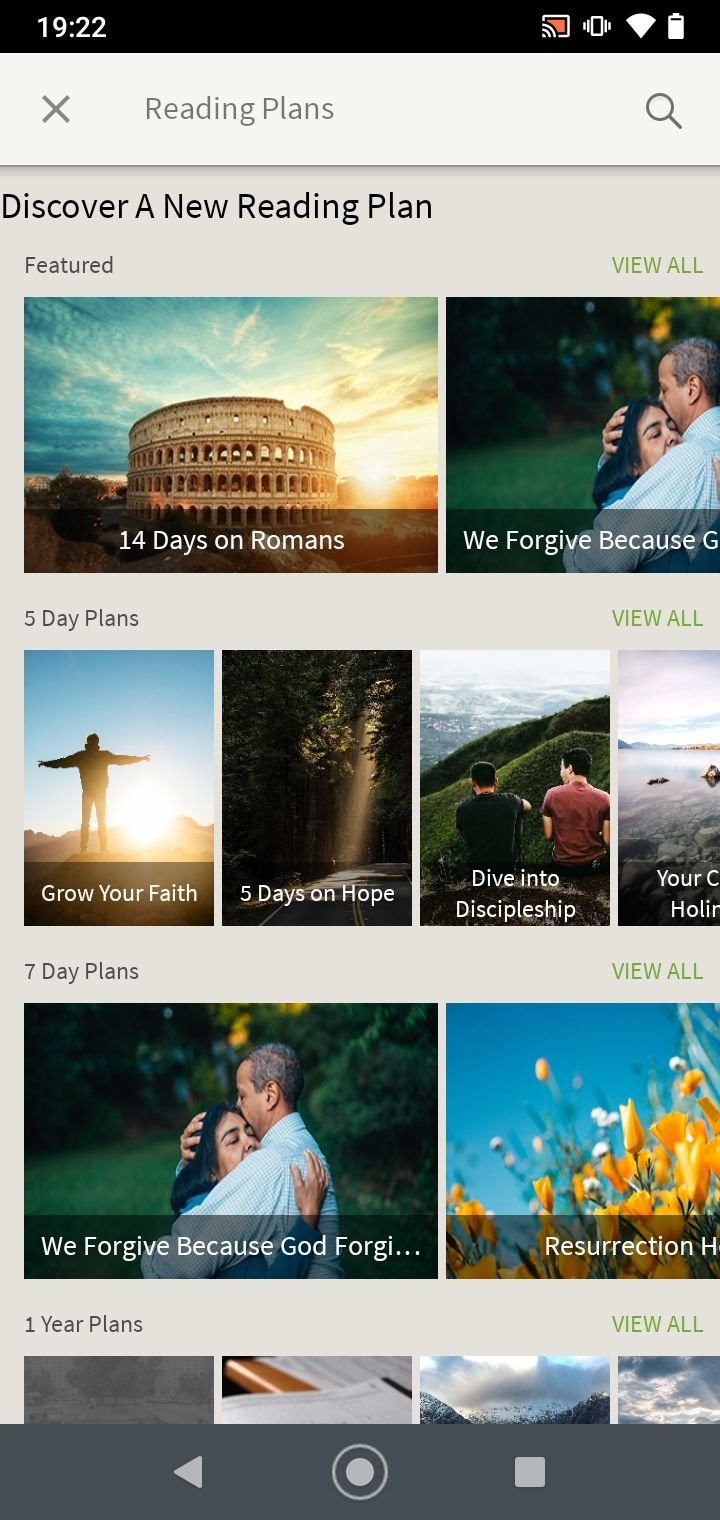The height and width of the screenshot is (1520, 720).
Task: View all 5 Day Plans
Action: [x=657, y=618]
